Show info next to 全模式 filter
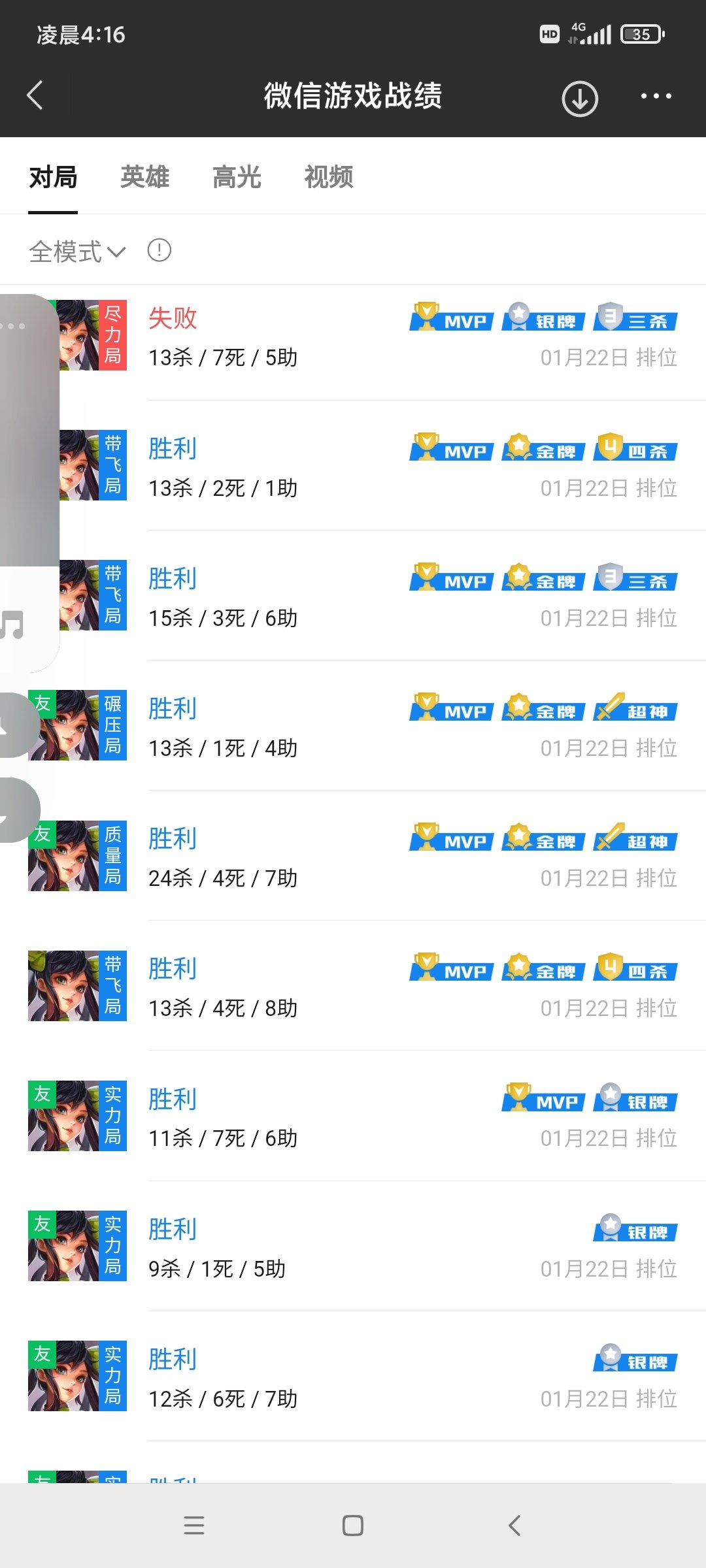Screen dimensions: 706x1568 coord(160,250)
